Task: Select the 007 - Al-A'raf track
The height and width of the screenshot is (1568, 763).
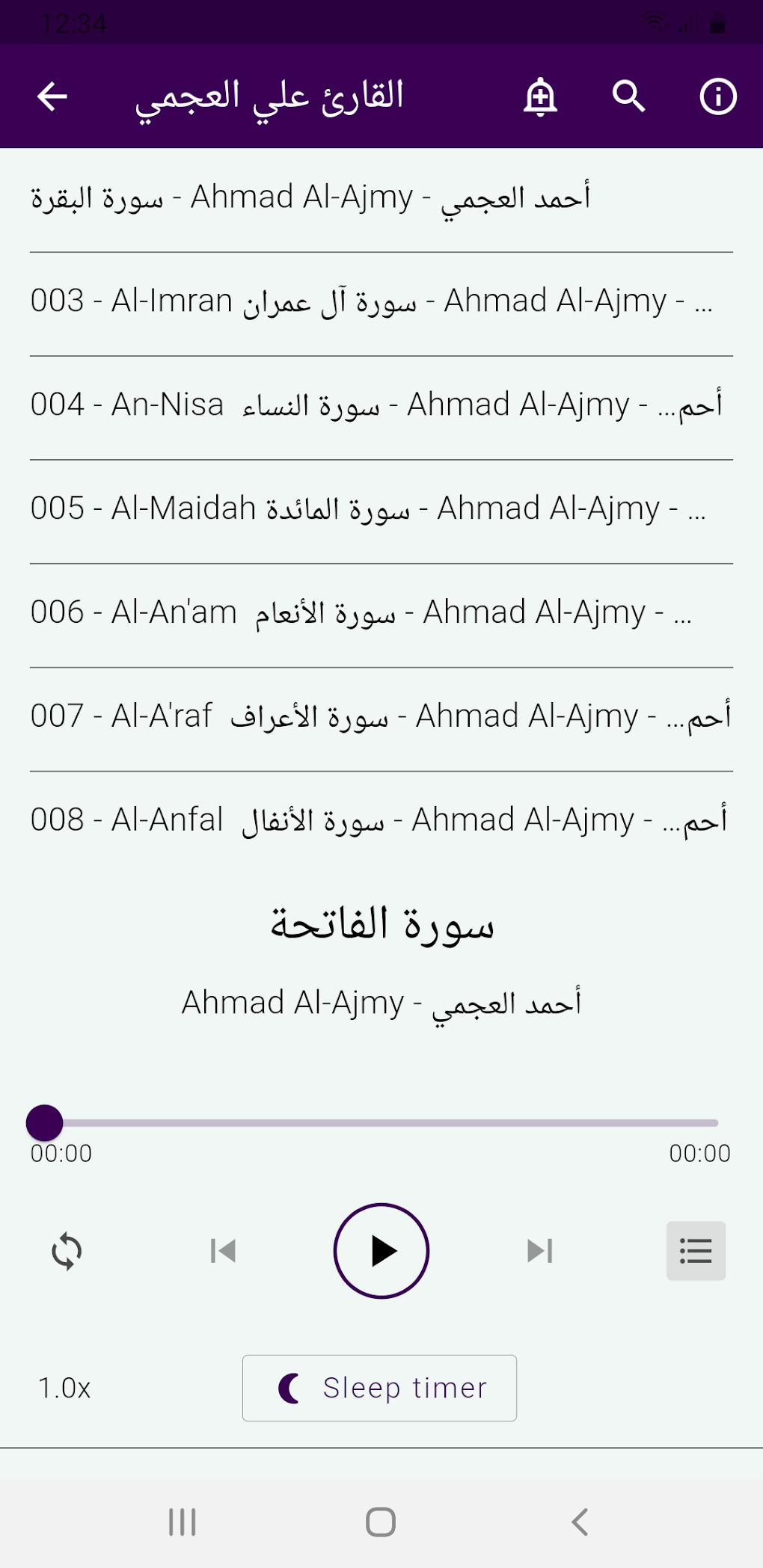Action: (381, 718)
